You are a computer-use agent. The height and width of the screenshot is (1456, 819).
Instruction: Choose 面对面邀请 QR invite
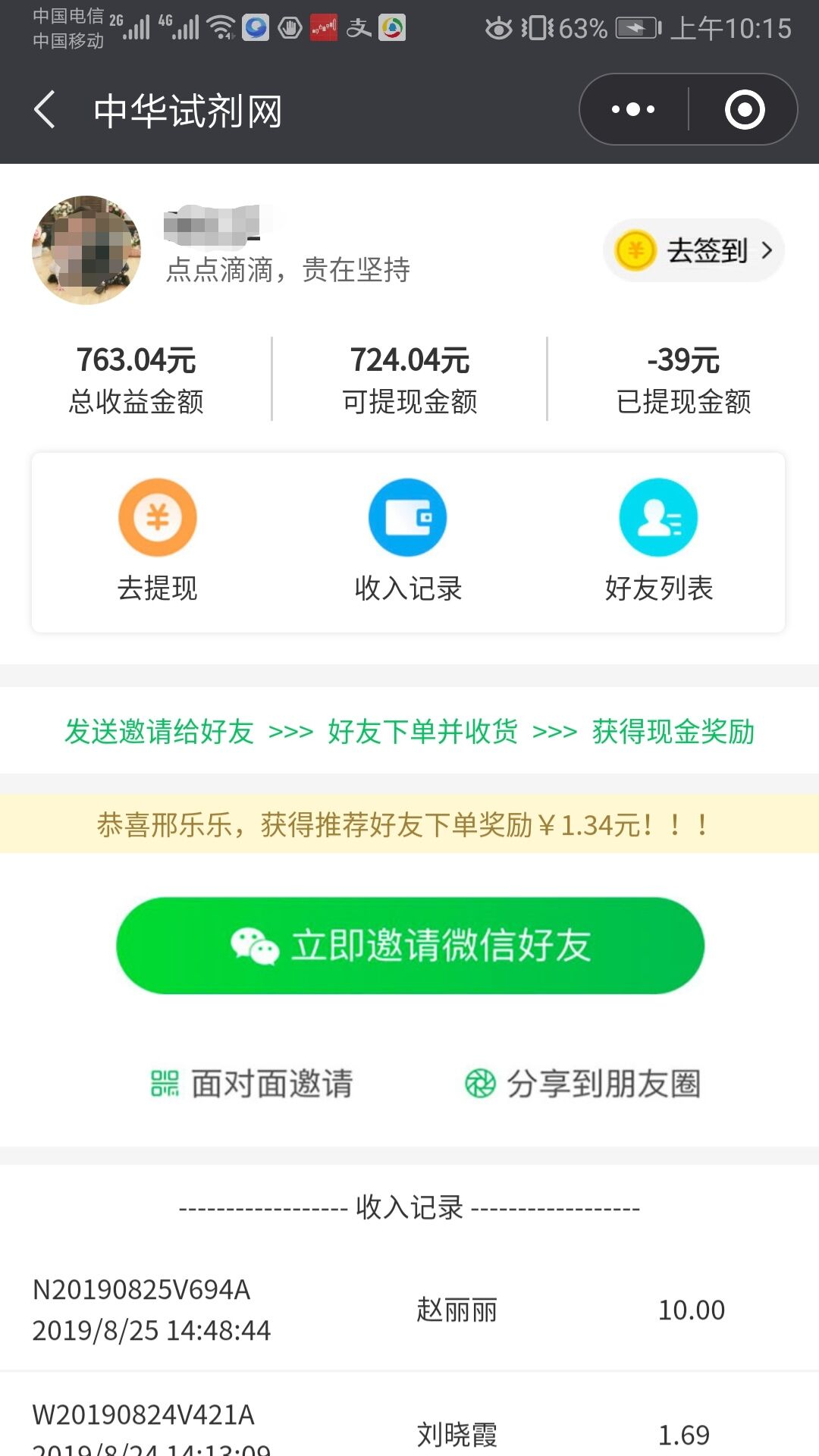coord(252,1084)
